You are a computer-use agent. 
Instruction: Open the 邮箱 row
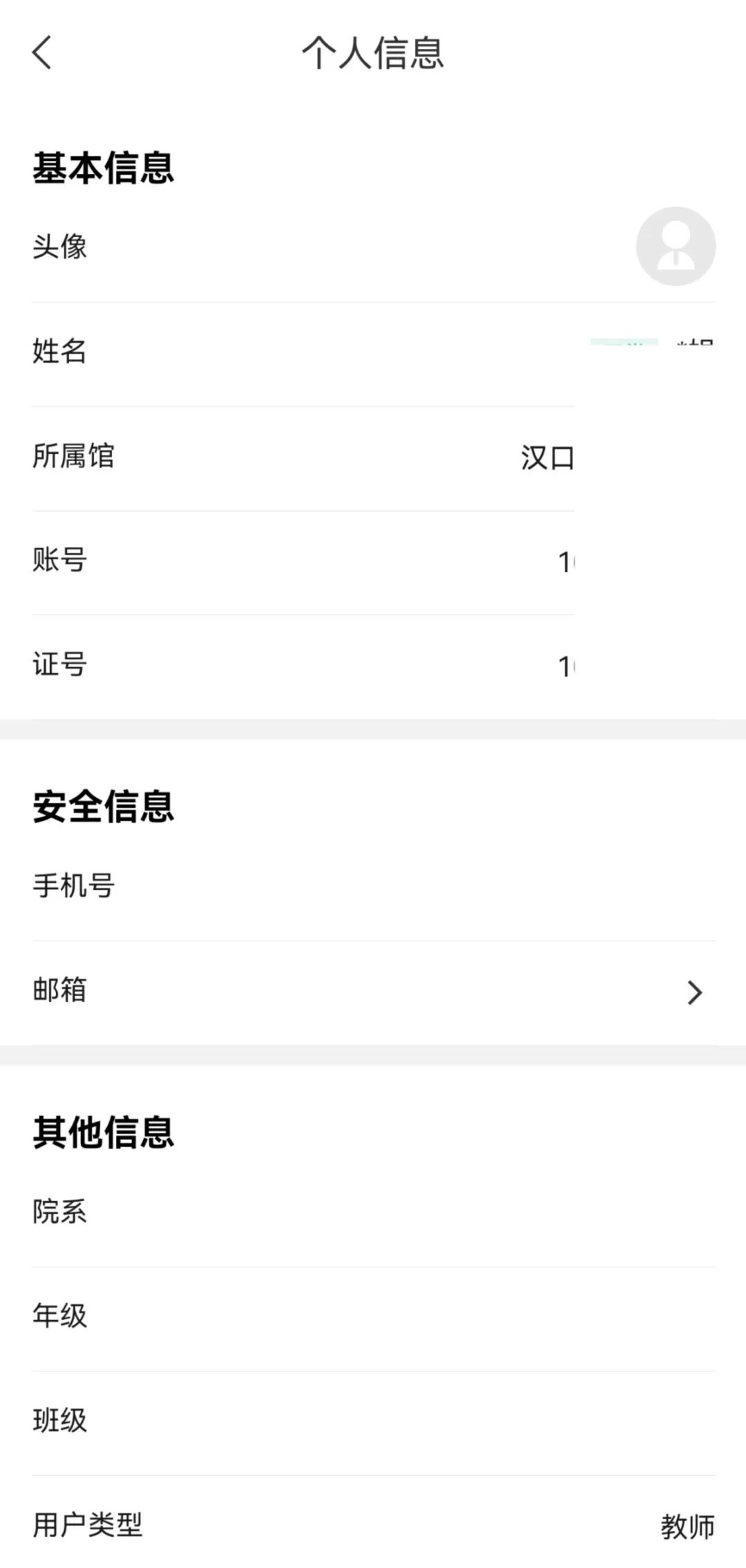coord(373,992)
